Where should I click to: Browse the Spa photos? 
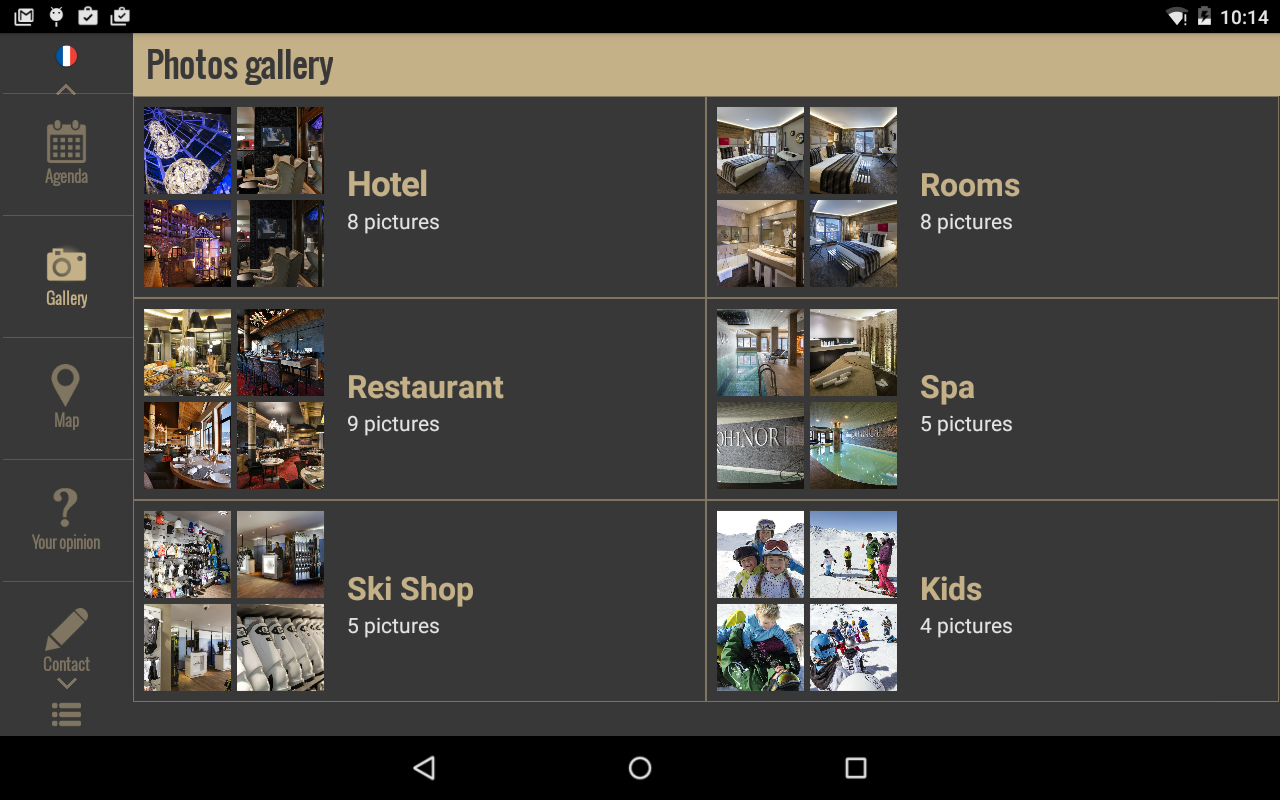992,400
